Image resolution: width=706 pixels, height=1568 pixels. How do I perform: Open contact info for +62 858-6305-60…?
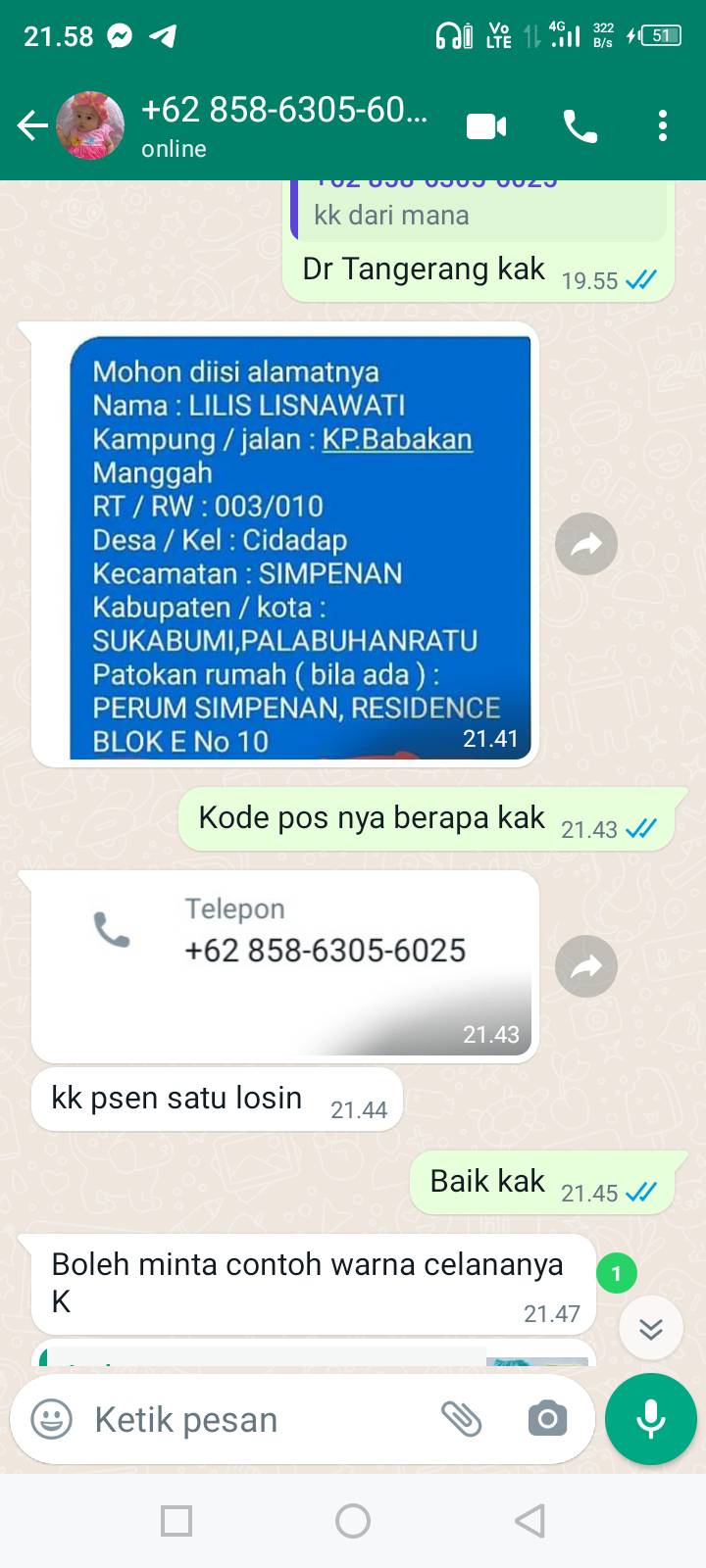284,125
